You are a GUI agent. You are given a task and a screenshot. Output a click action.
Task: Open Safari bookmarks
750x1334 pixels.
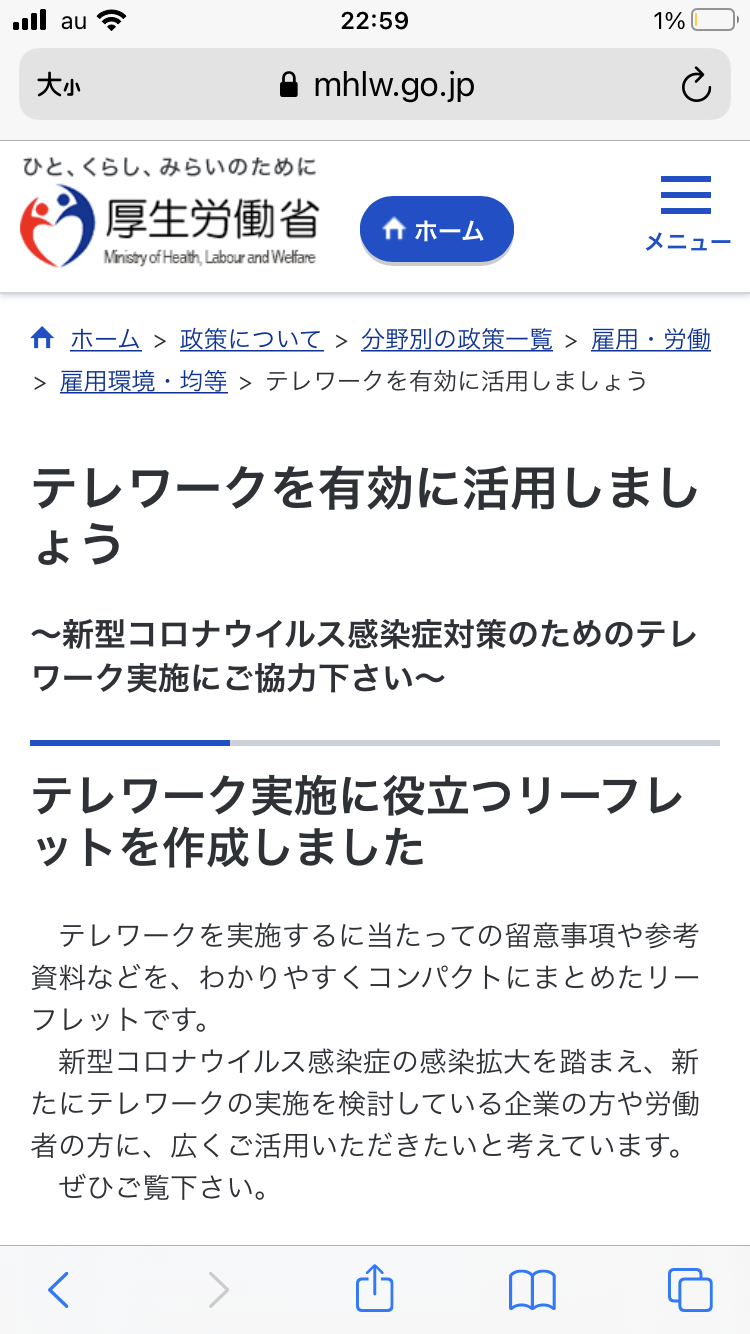click(532, 1289)
